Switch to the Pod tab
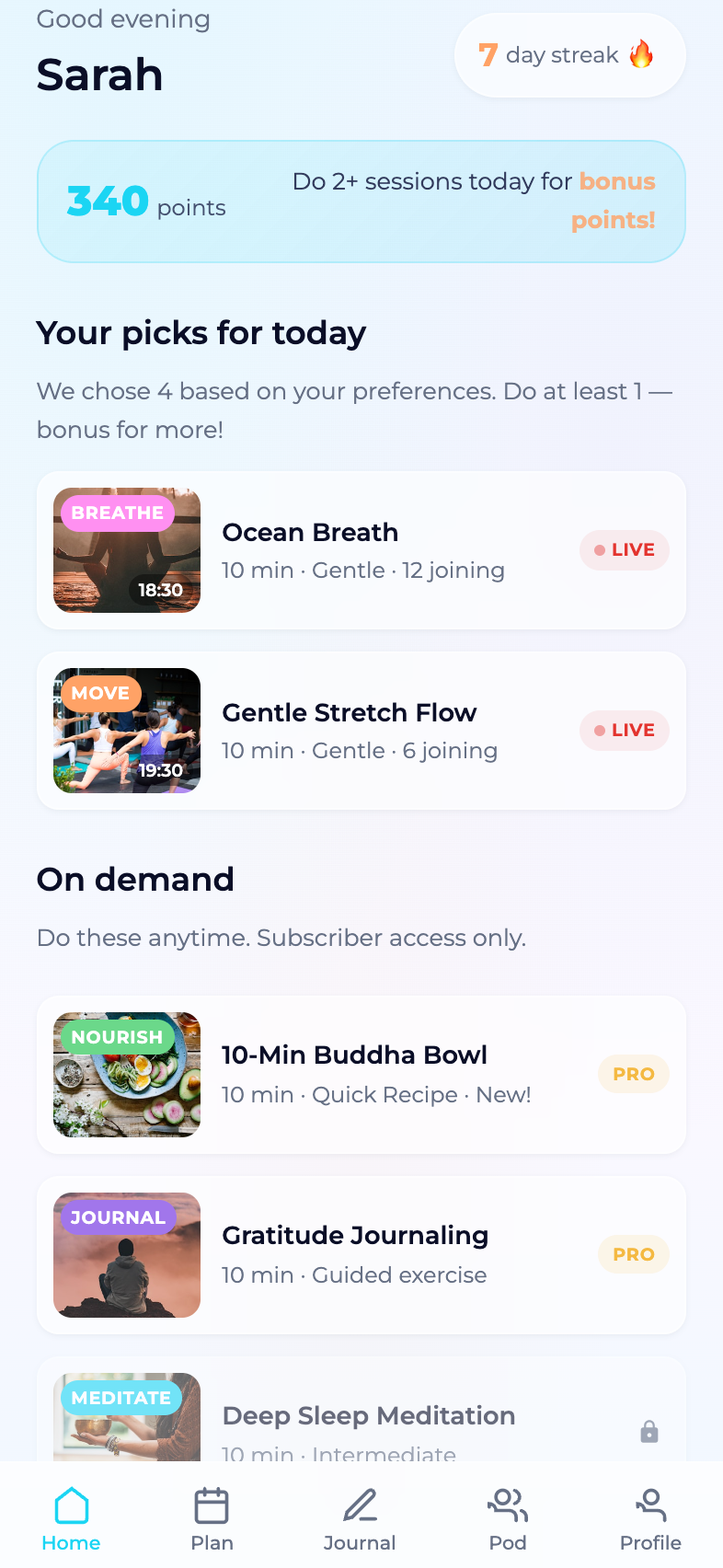723x1568 pixels. point(508,1518)
